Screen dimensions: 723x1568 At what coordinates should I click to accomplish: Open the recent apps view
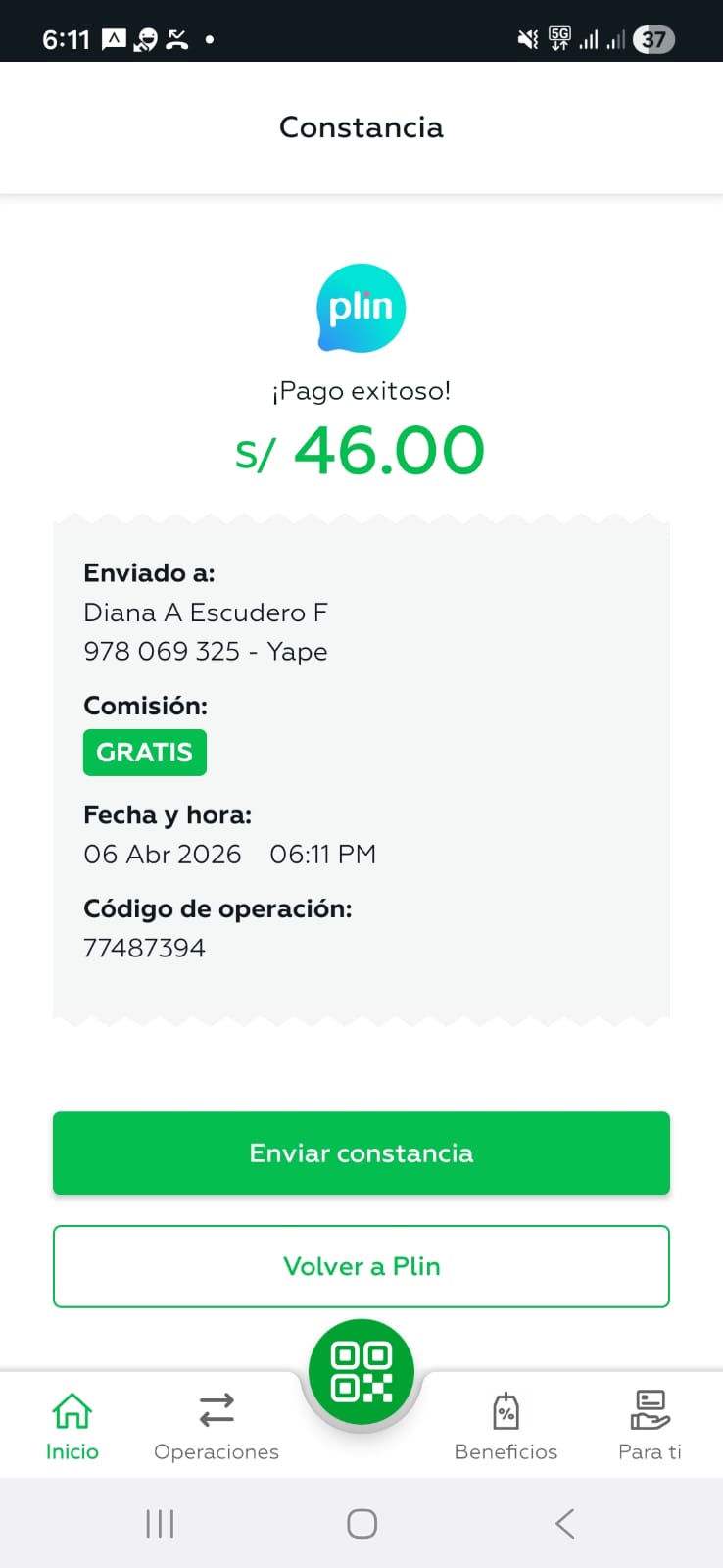coord(160,1524)
